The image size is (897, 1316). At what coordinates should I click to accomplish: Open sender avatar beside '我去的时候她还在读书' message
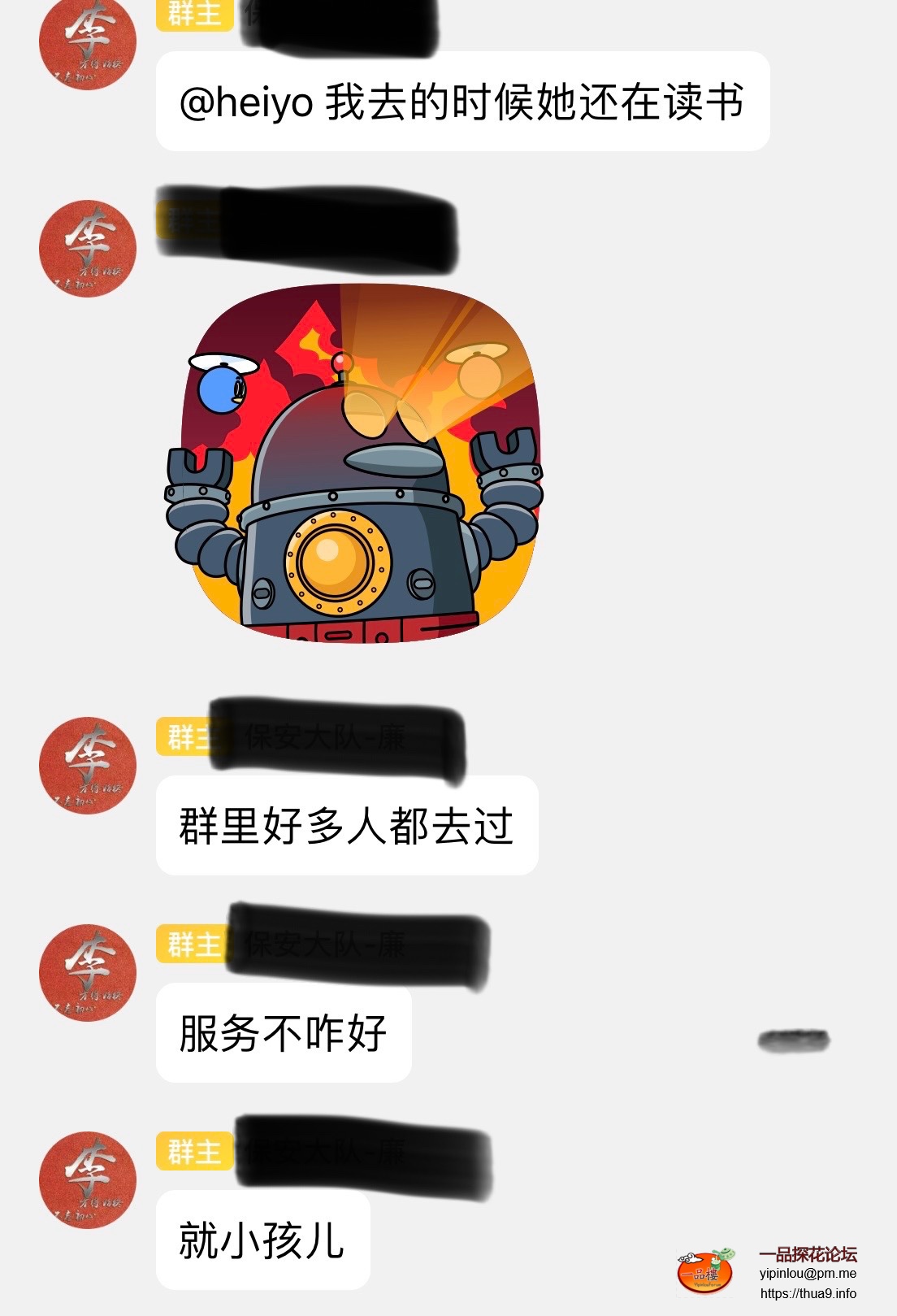pos(88,42)
